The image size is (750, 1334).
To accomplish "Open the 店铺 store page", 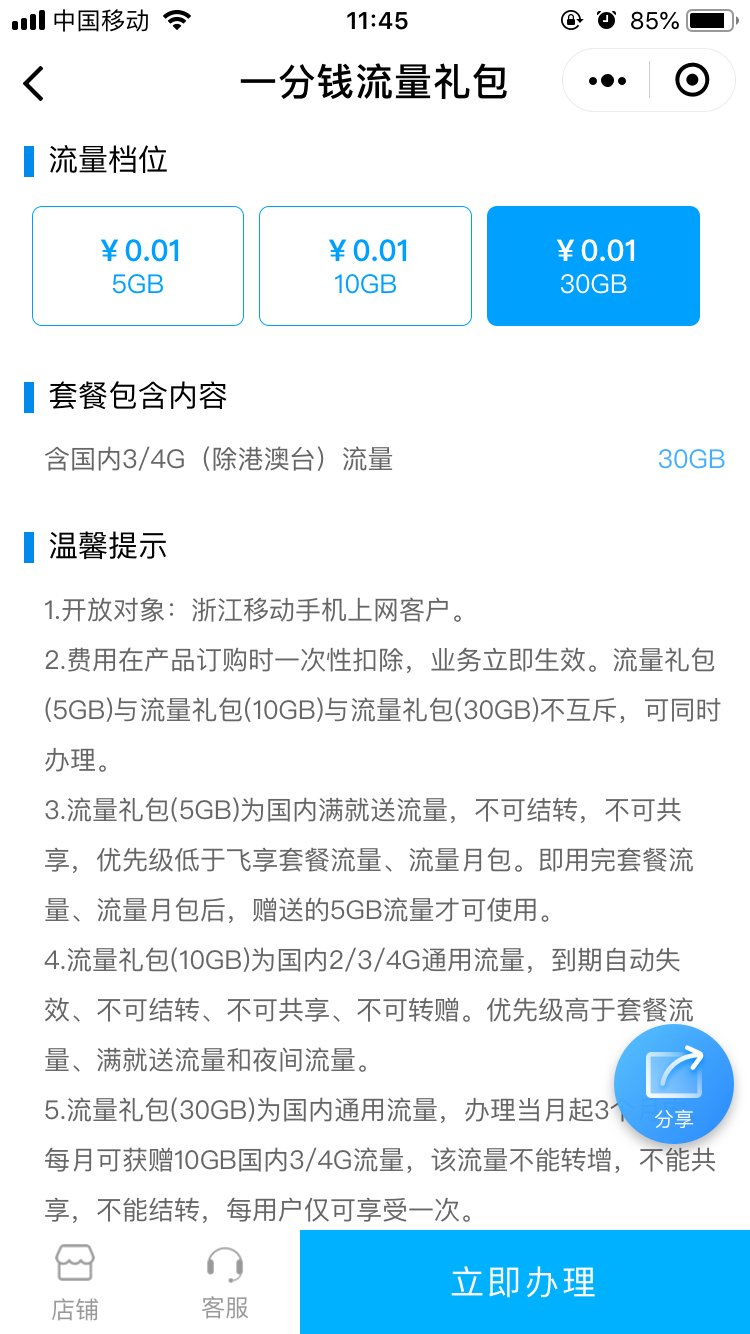I will (75, 1282).
